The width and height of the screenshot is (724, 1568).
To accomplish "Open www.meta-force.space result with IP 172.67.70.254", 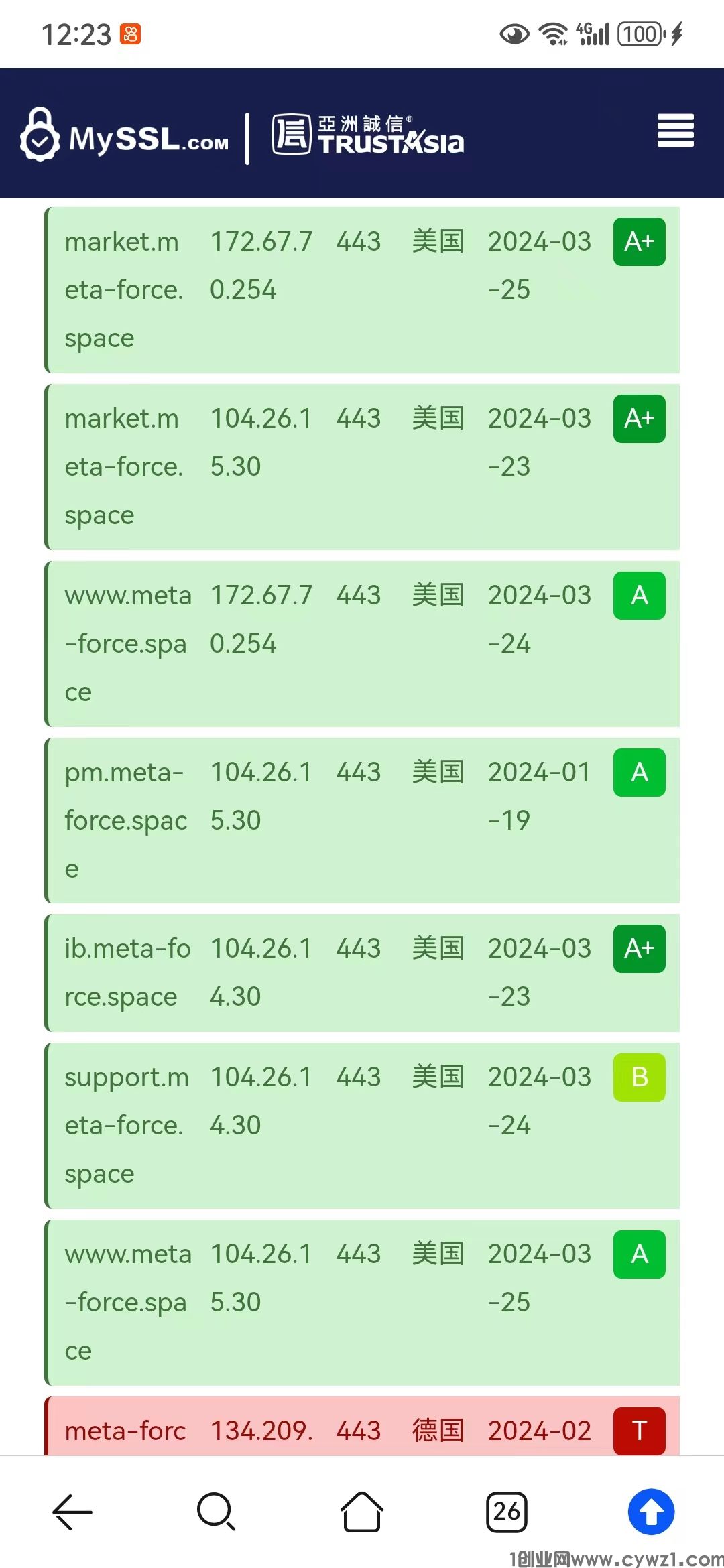I will tap(362, 644).
